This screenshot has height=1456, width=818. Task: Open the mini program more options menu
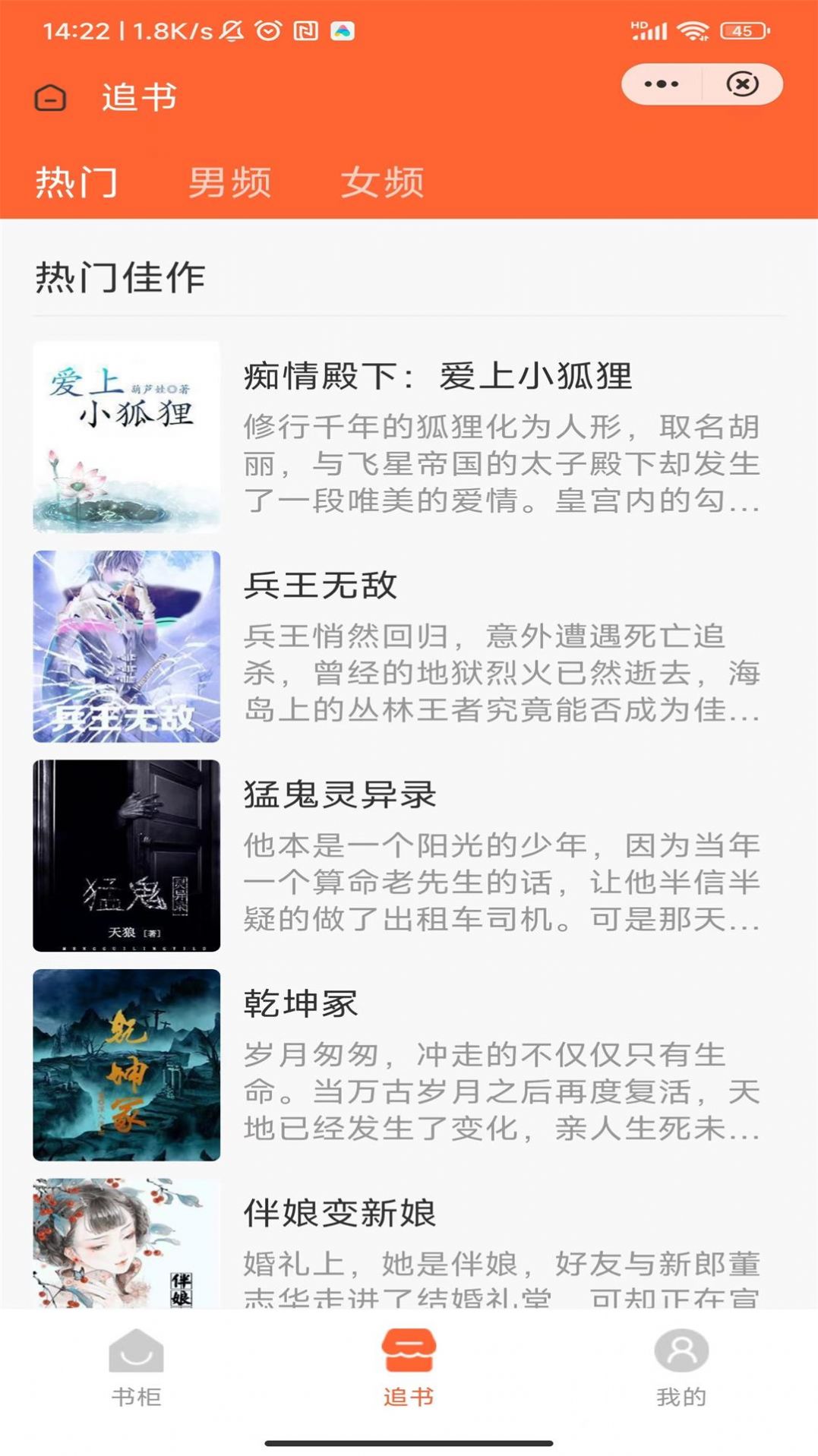click(x=661, y=84)
